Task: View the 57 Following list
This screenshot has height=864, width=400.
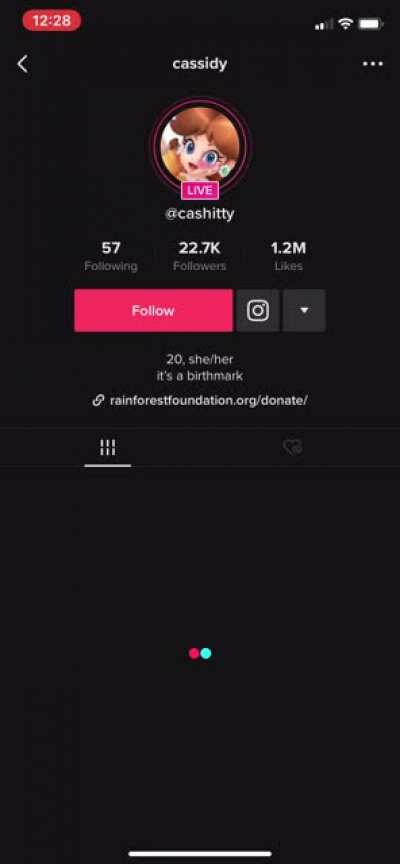Action: click(x=111, y=257)
